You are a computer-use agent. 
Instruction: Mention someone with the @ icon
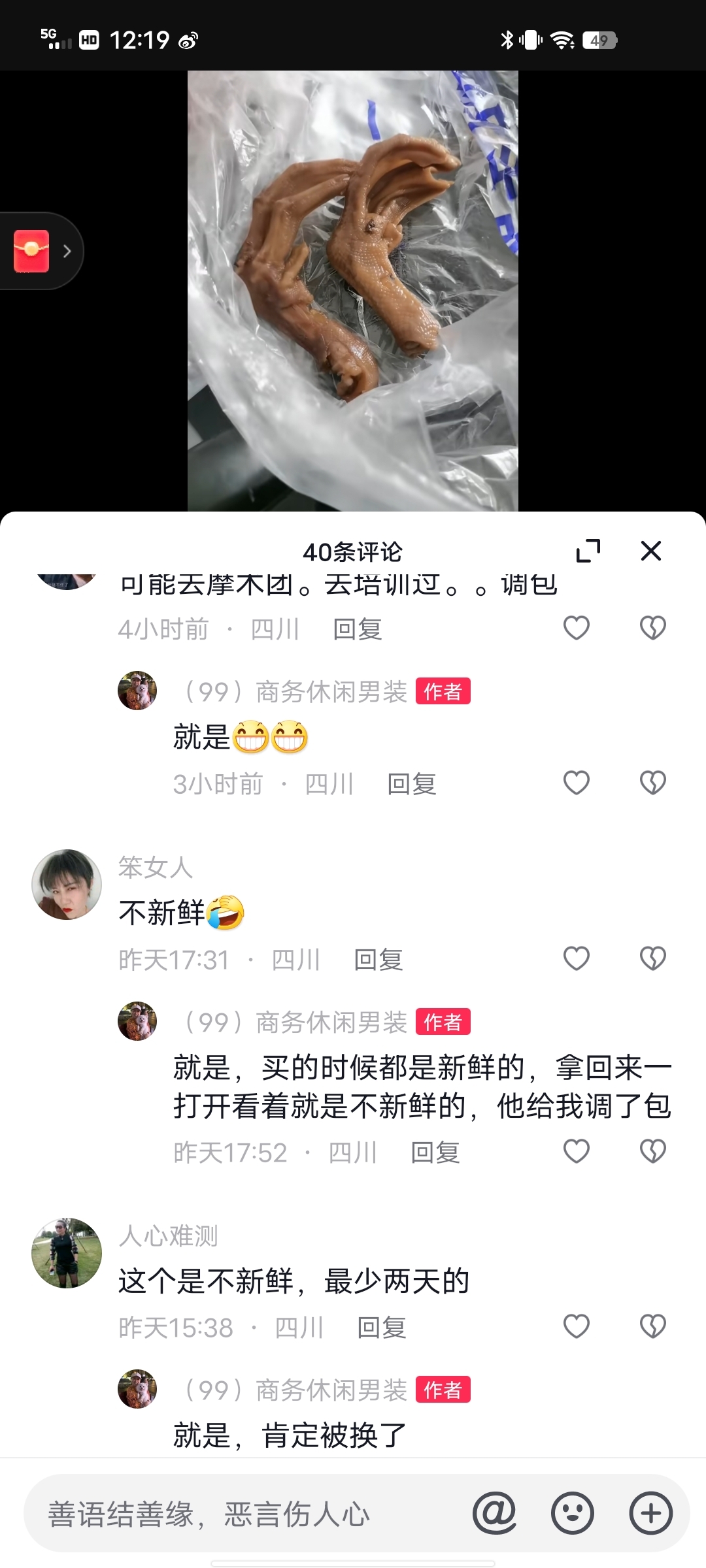point(494,1513)
